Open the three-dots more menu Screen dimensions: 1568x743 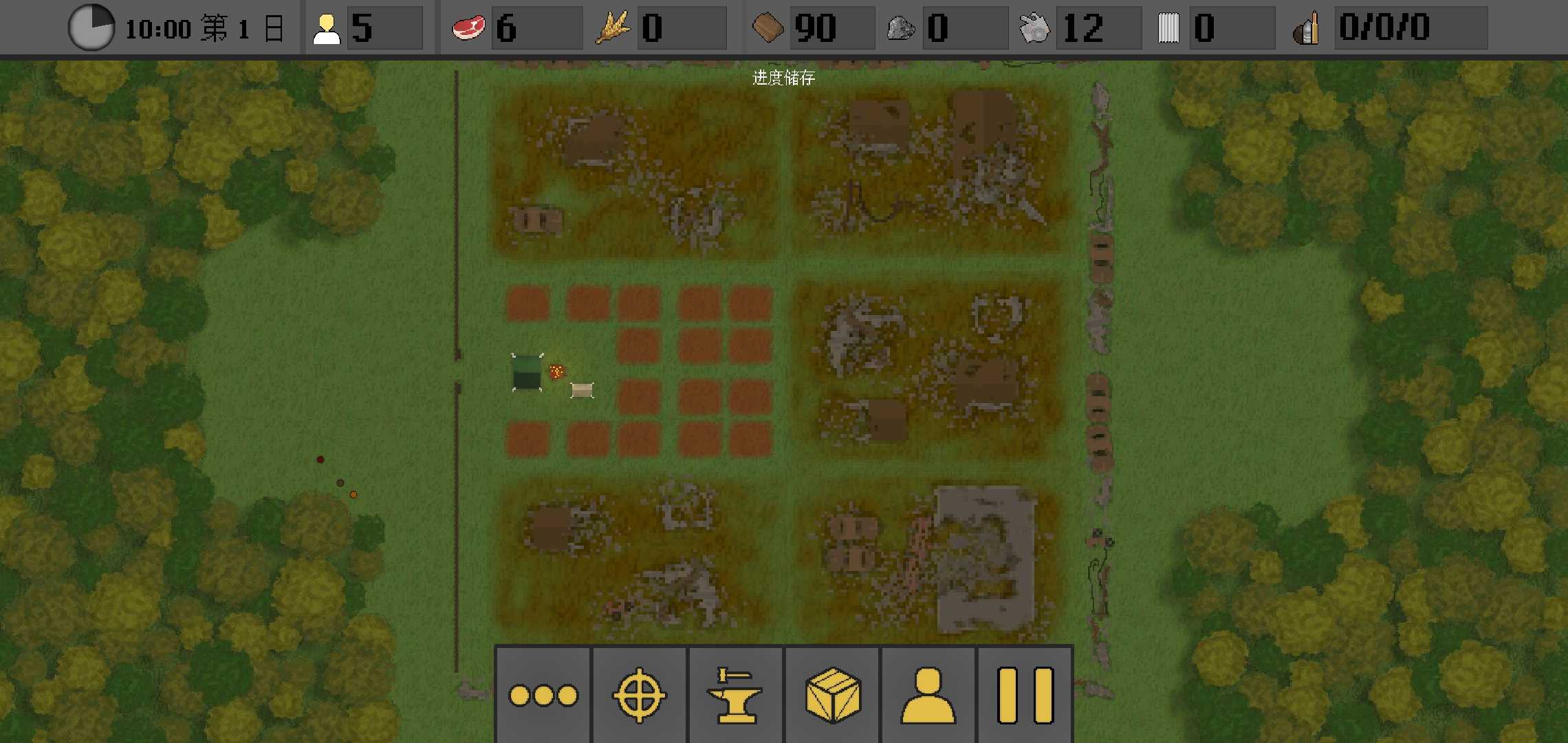[x=543, y=695]
